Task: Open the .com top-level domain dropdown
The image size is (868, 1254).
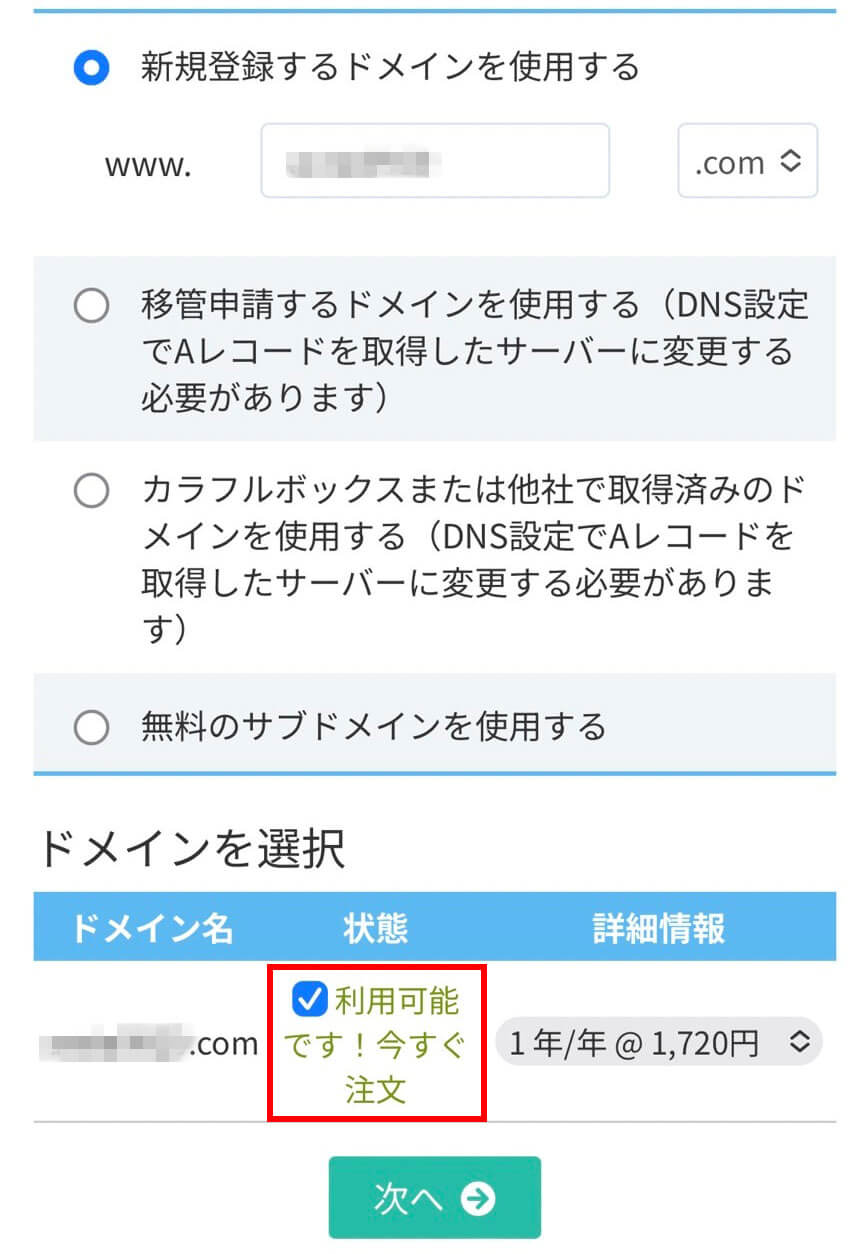Action: pyautogui.click(x=748, y=161)
